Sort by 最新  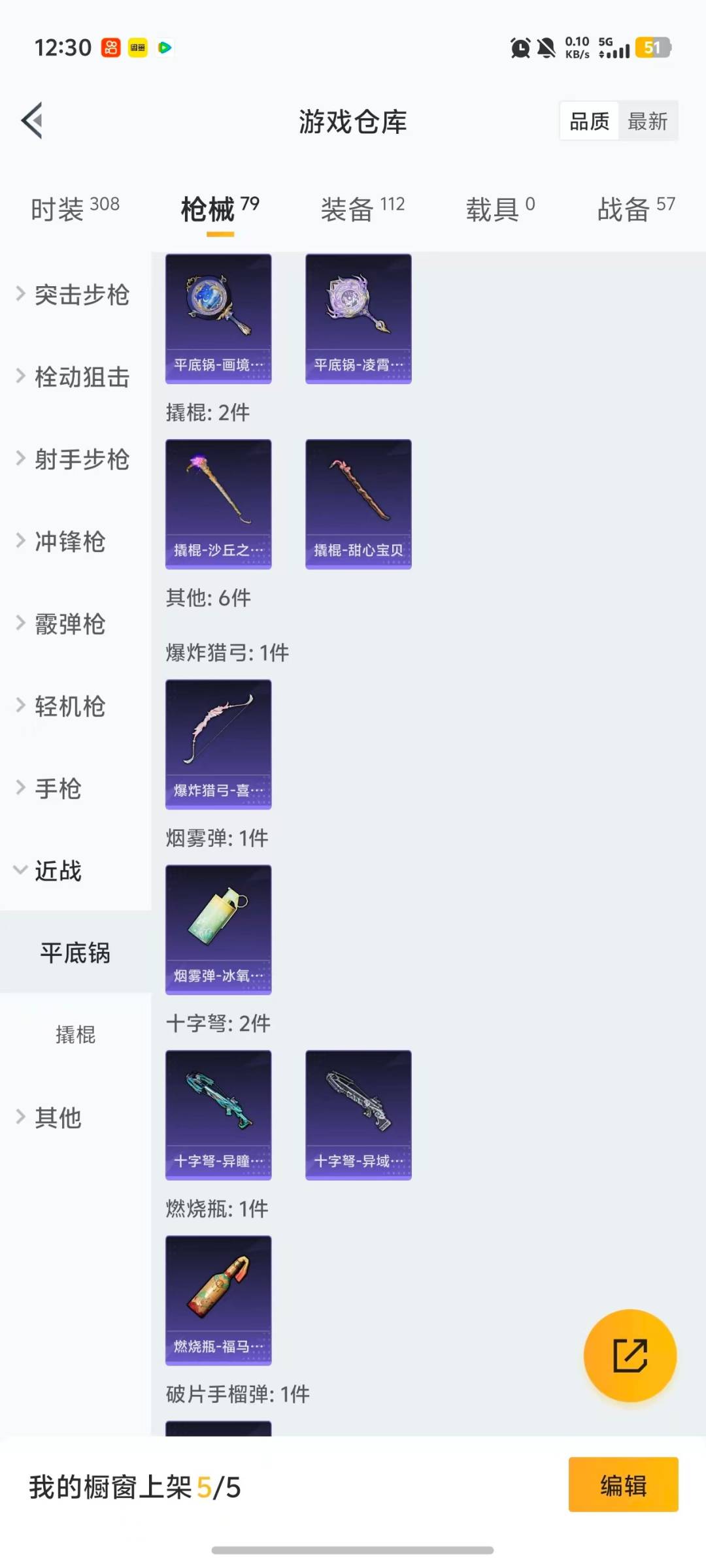[x=647, y=121]
